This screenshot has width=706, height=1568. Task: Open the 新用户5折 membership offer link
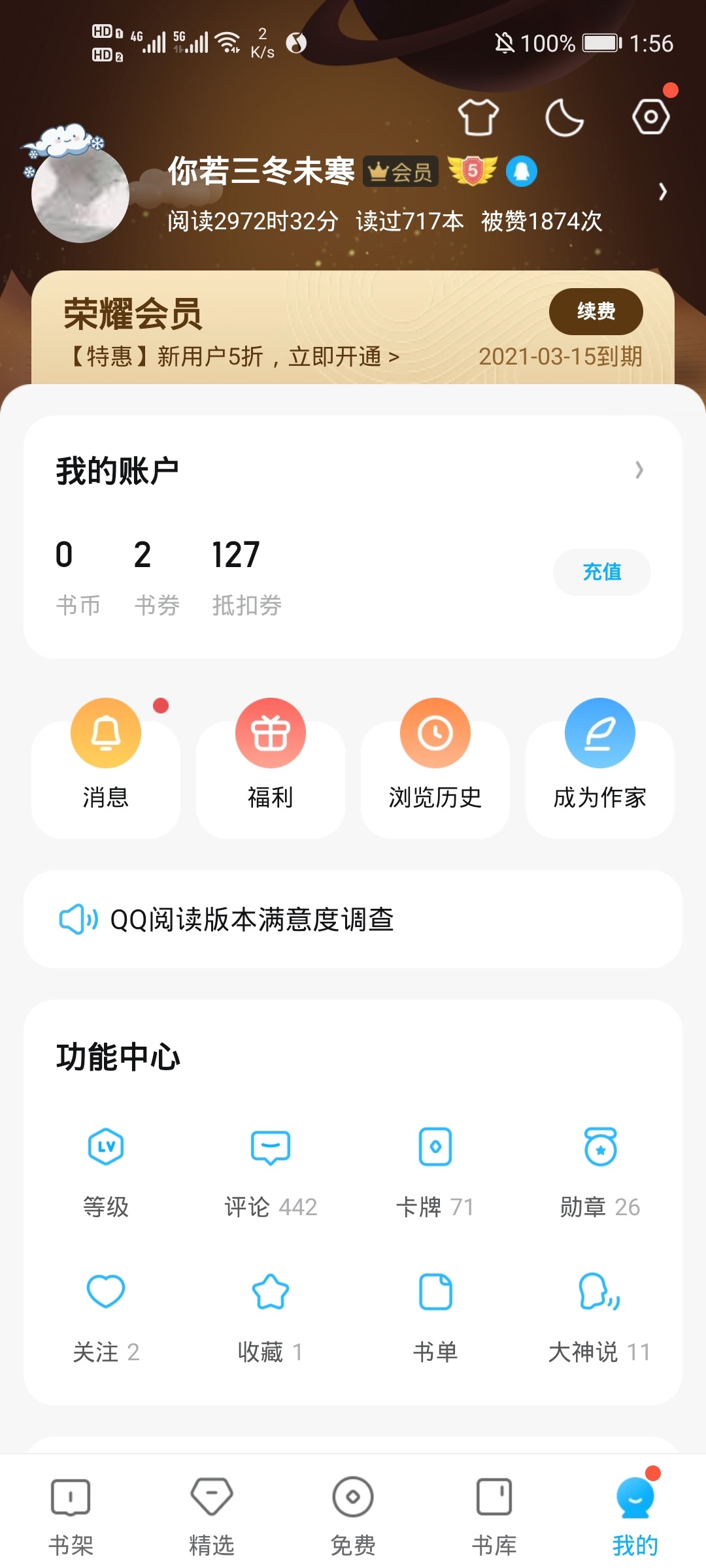pyautogui.click(x=233, y=357)
